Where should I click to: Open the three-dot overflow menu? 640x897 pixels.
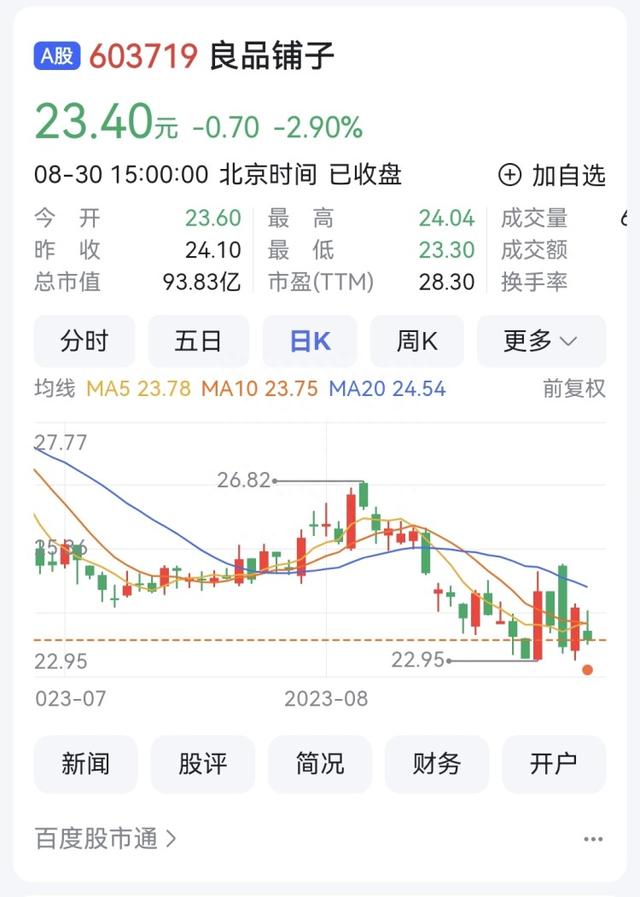592,839
